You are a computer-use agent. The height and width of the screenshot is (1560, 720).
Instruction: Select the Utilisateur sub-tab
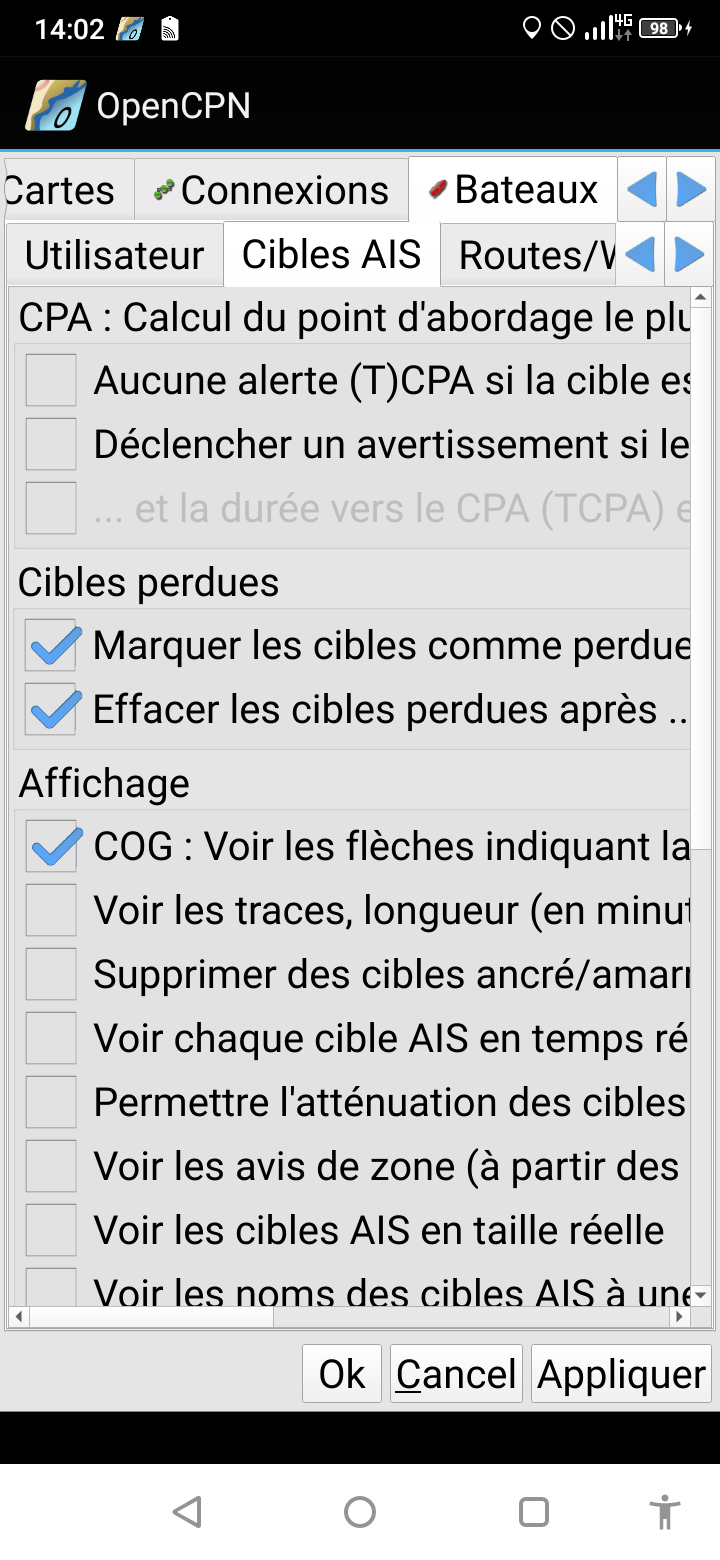coord(115,255)
